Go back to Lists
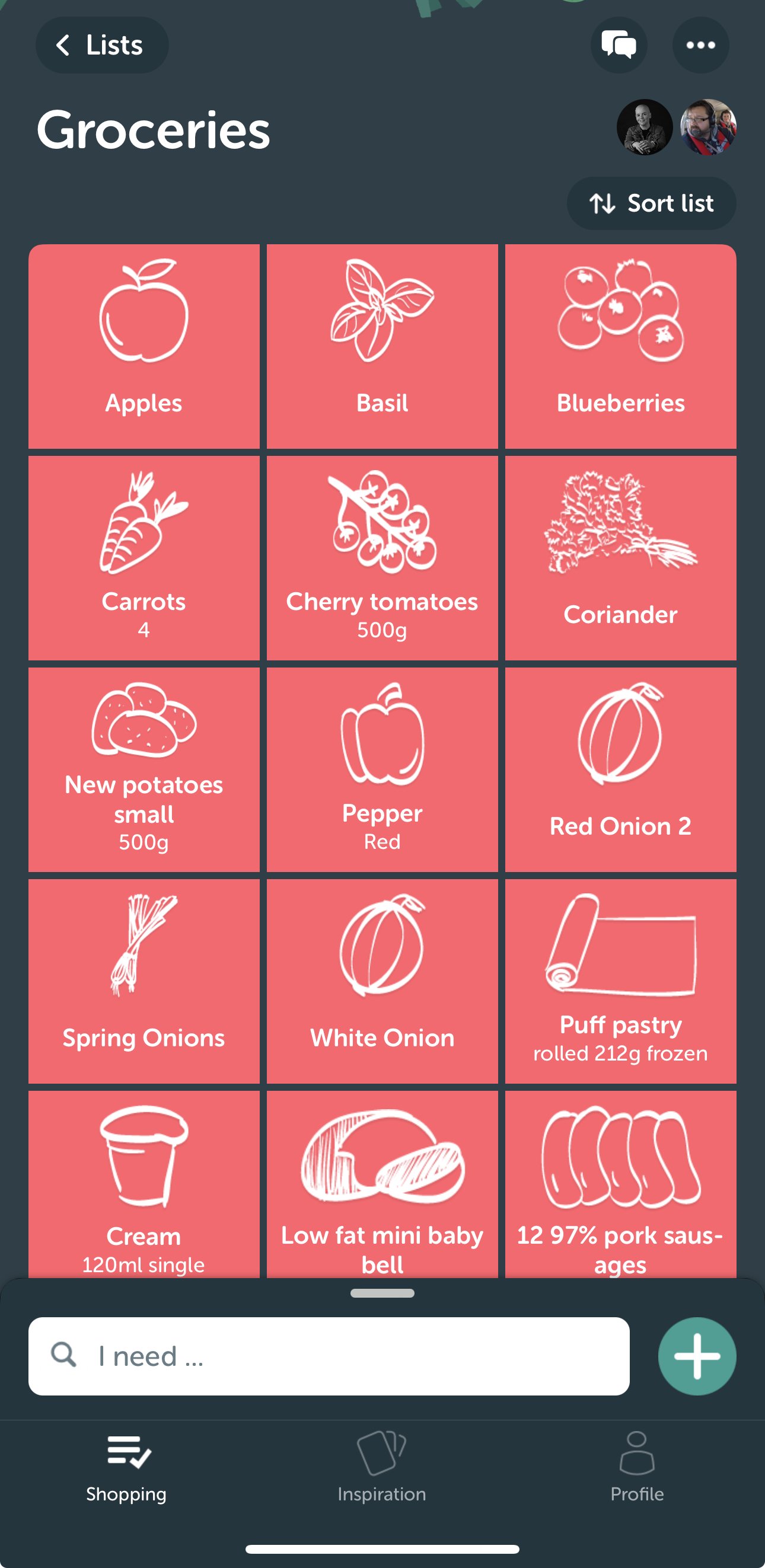This screenshot has height=1568, width=765. (x=102, y=45)
